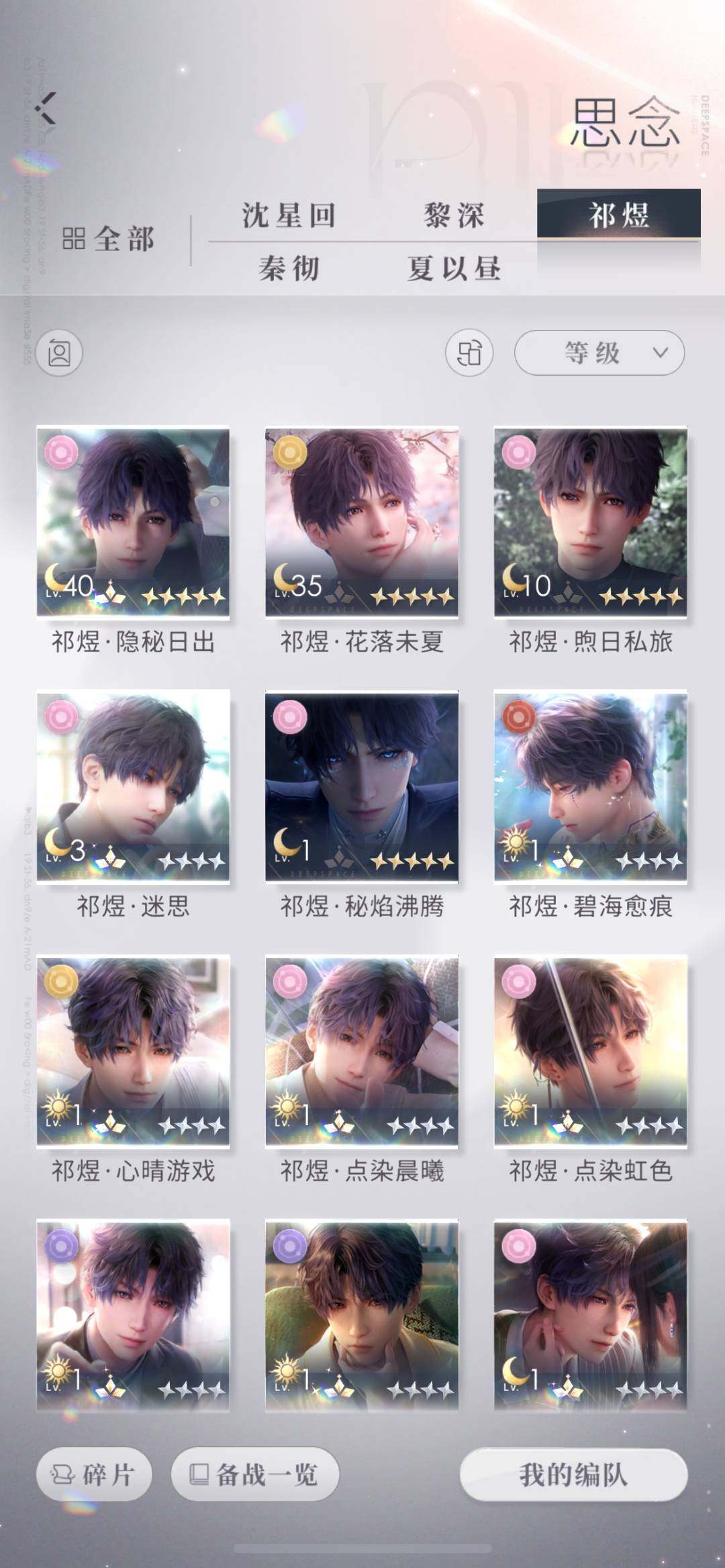
Task: Open the 碎片 fragments button
Action: point(94,1474)
